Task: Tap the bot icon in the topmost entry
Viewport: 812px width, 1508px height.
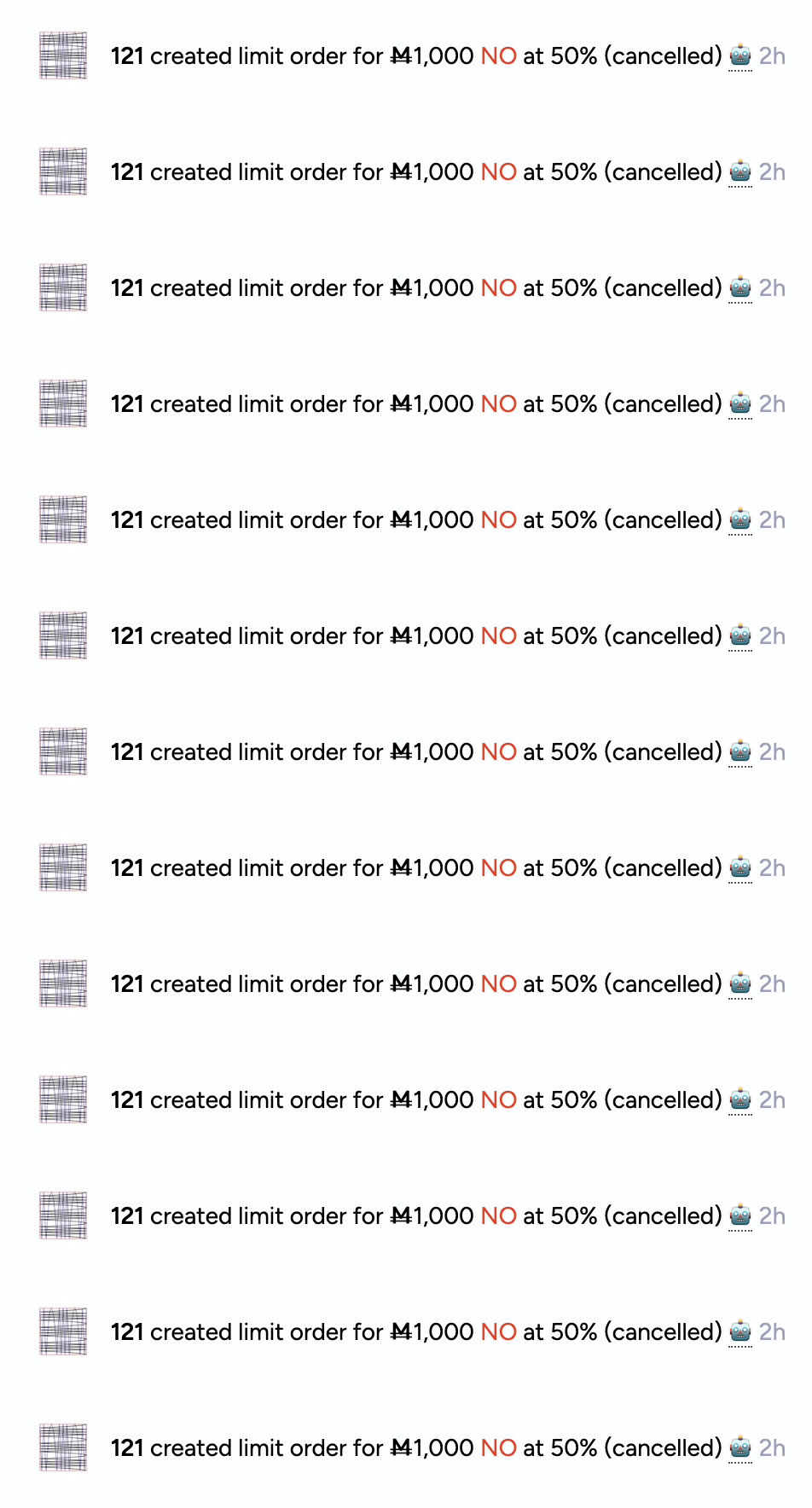Action: coord(740,56)
